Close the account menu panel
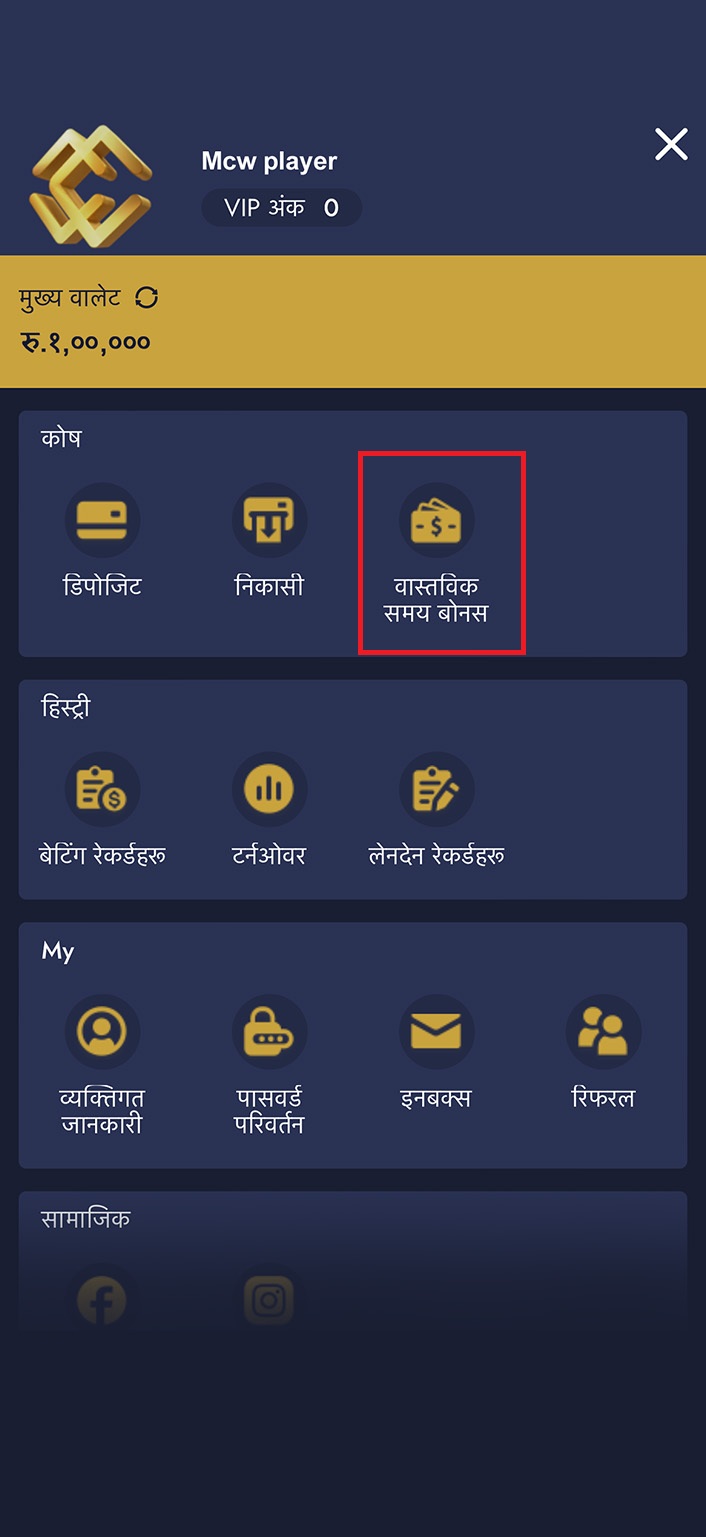 [x=671, y=145]
